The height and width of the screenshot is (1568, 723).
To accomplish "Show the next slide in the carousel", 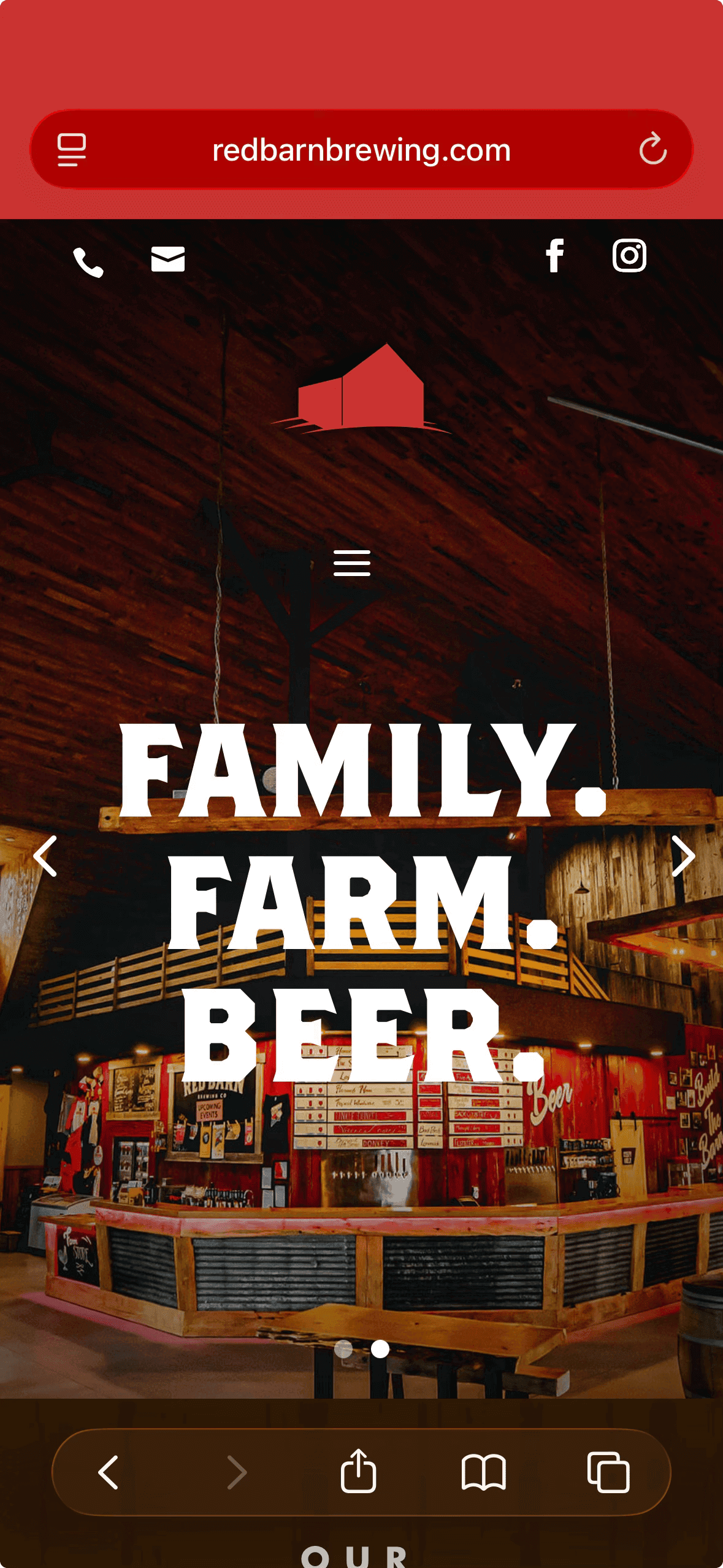I will [x=683, y=856].
